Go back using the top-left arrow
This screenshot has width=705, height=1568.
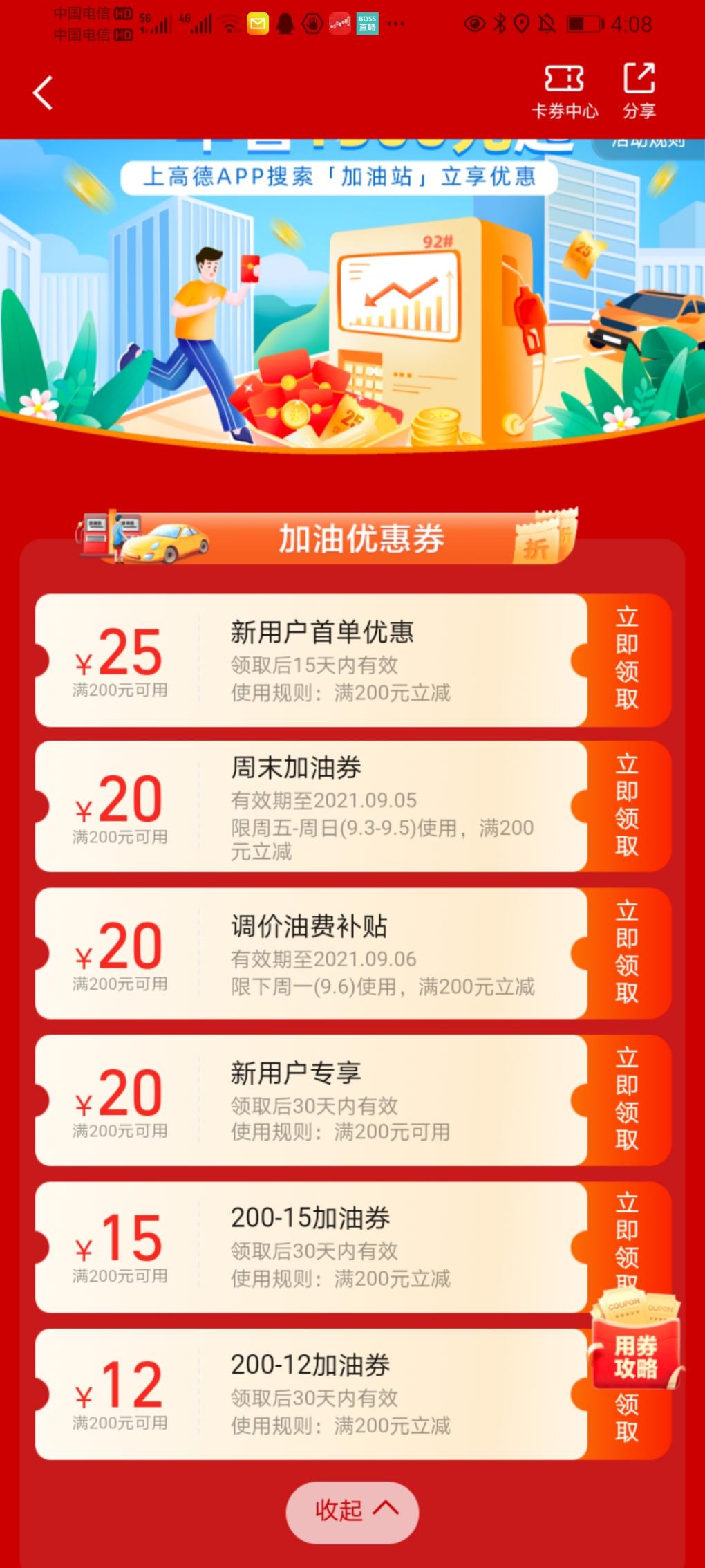[x=43, y=93]
